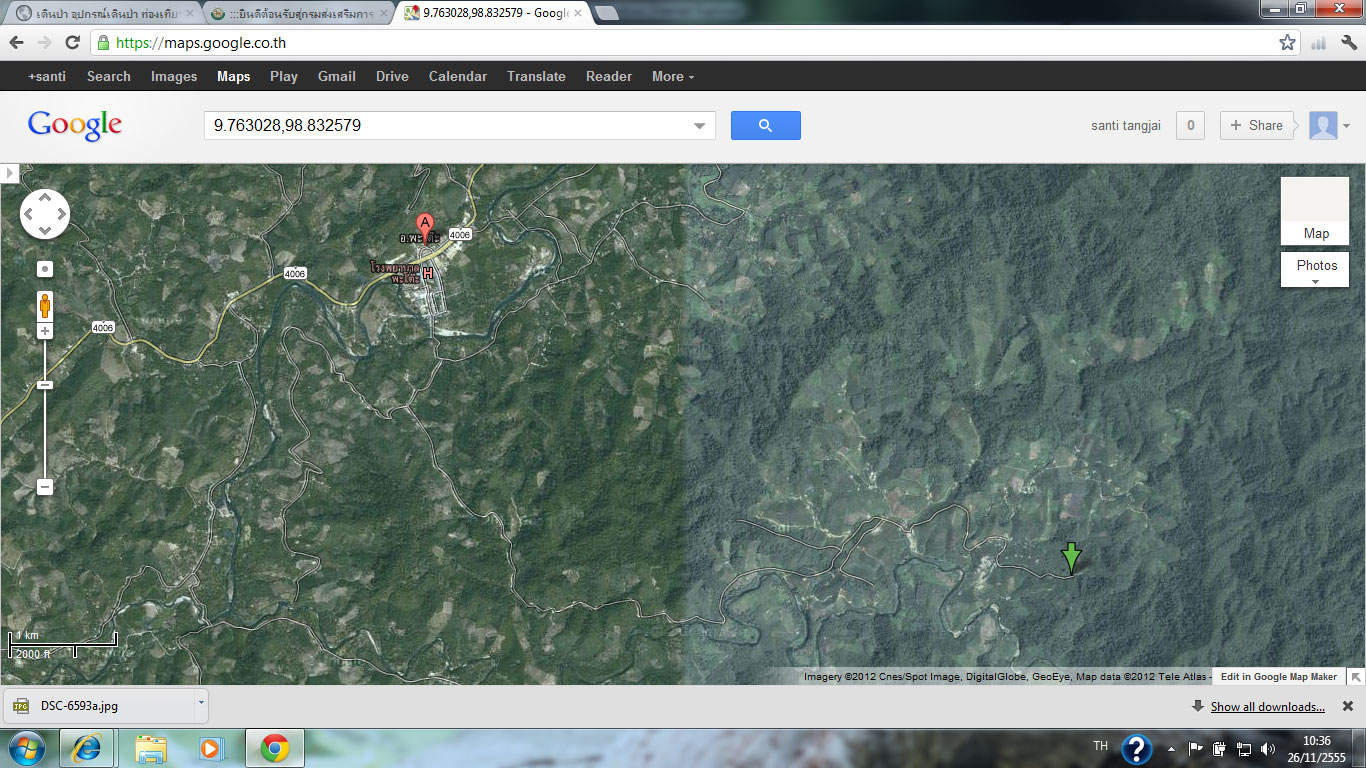Switch to the Map view tile

click(x=1315, y=211)
